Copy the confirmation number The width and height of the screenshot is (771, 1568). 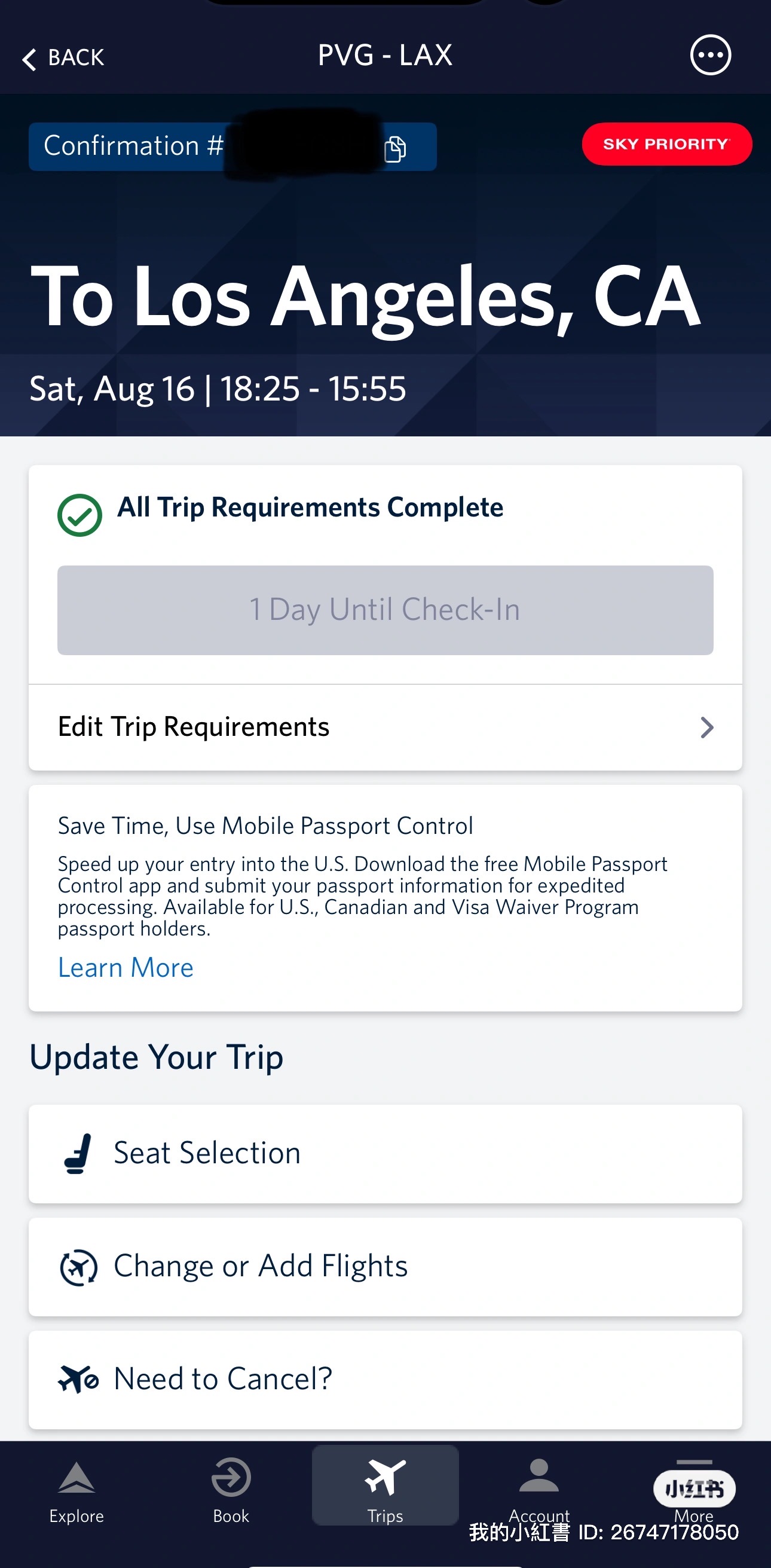point(396,148)
